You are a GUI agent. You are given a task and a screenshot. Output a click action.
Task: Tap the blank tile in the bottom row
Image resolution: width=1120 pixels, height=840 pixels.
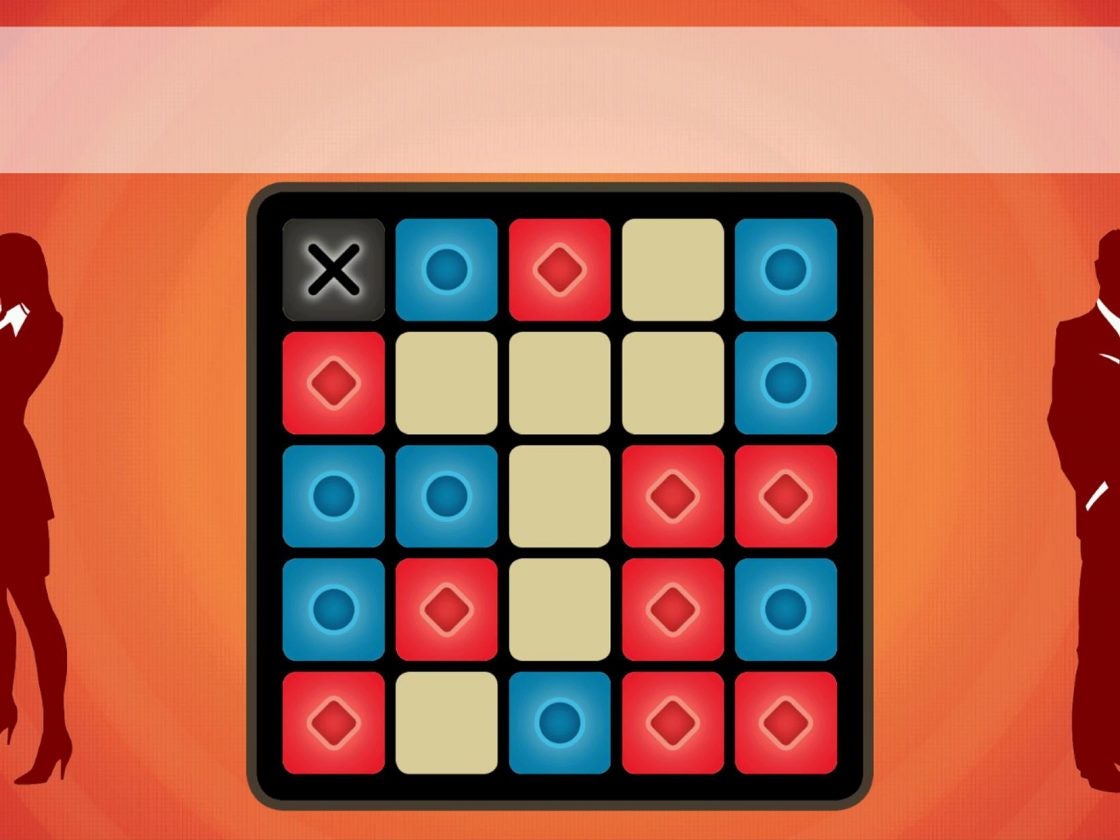tap(446, 723)
